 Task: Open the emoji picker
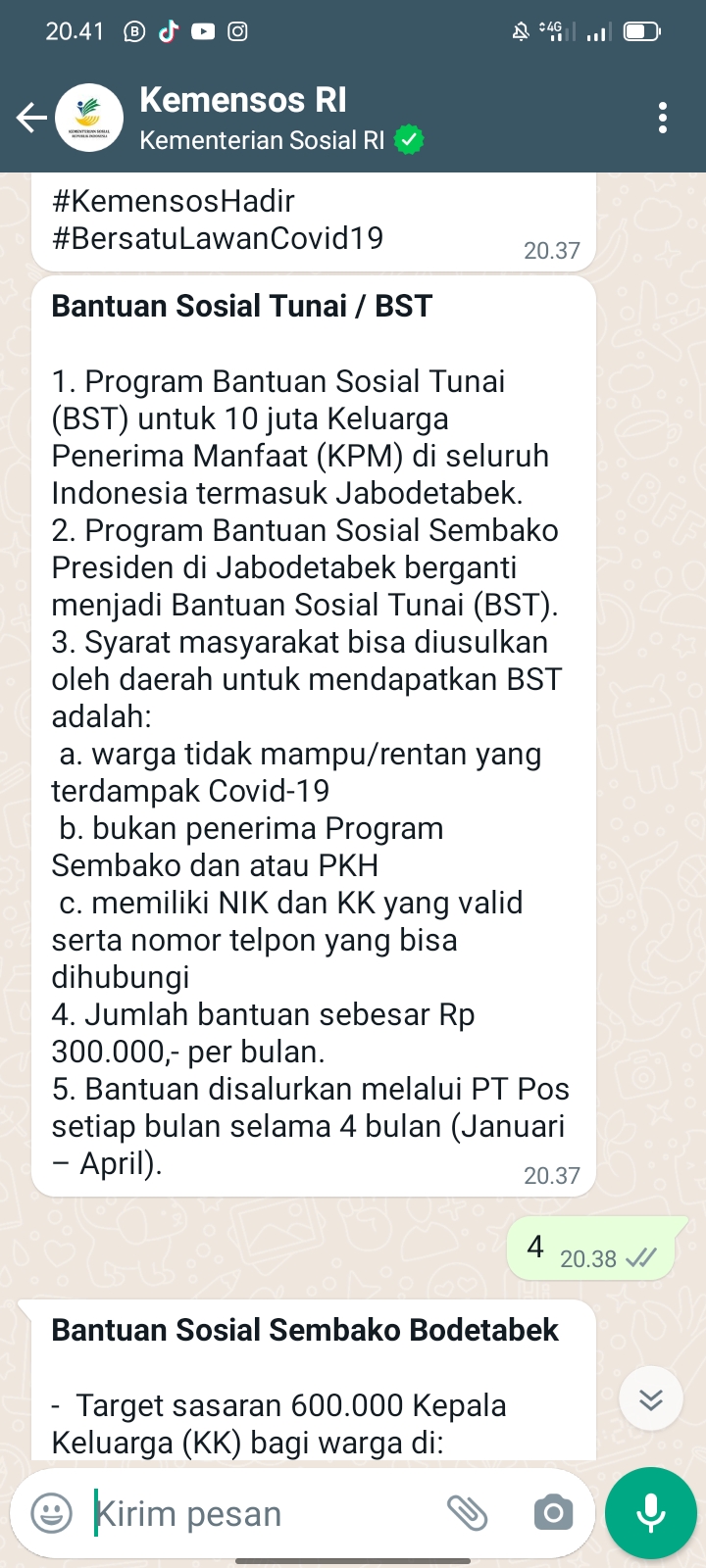tap(51, 1513)
